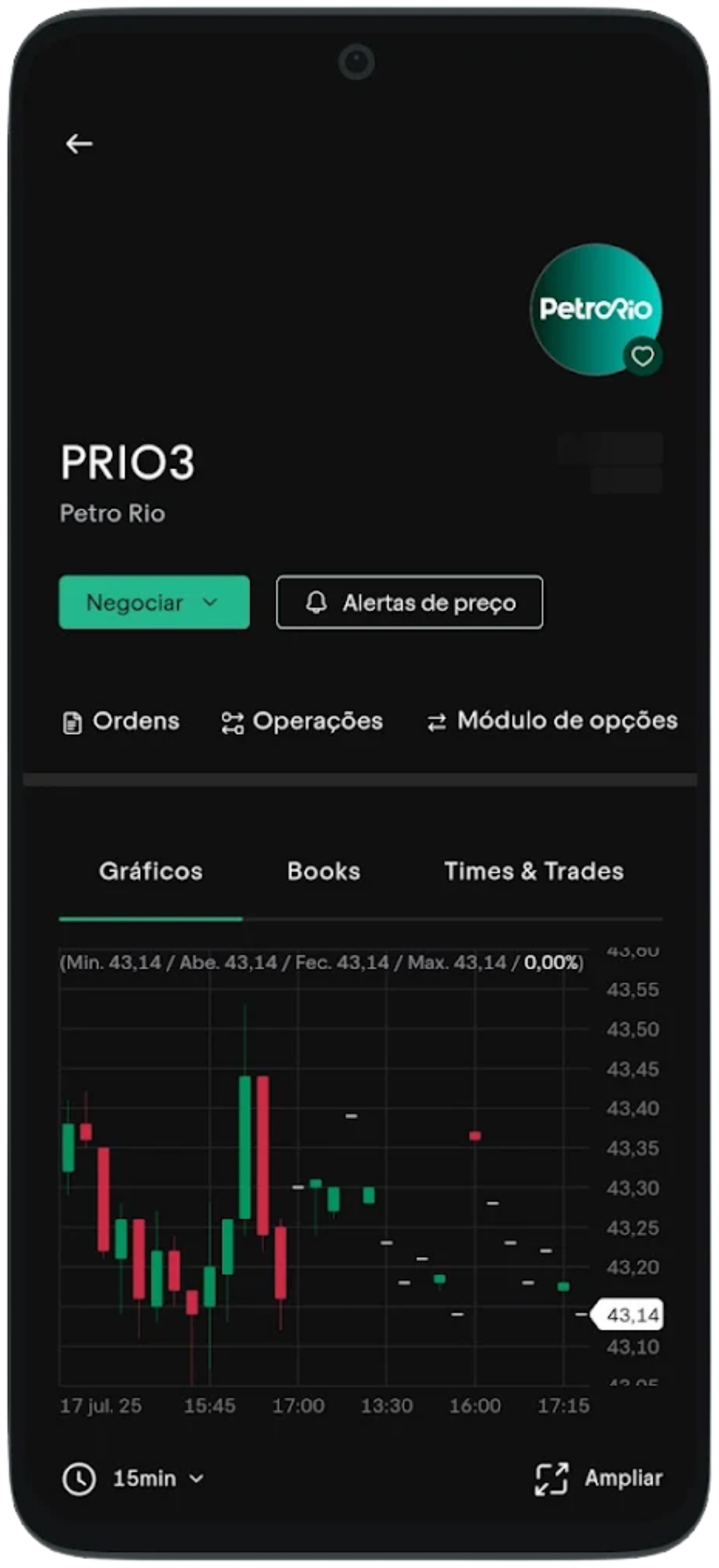Switch to the Gráficos tab

tap(150, 871)
